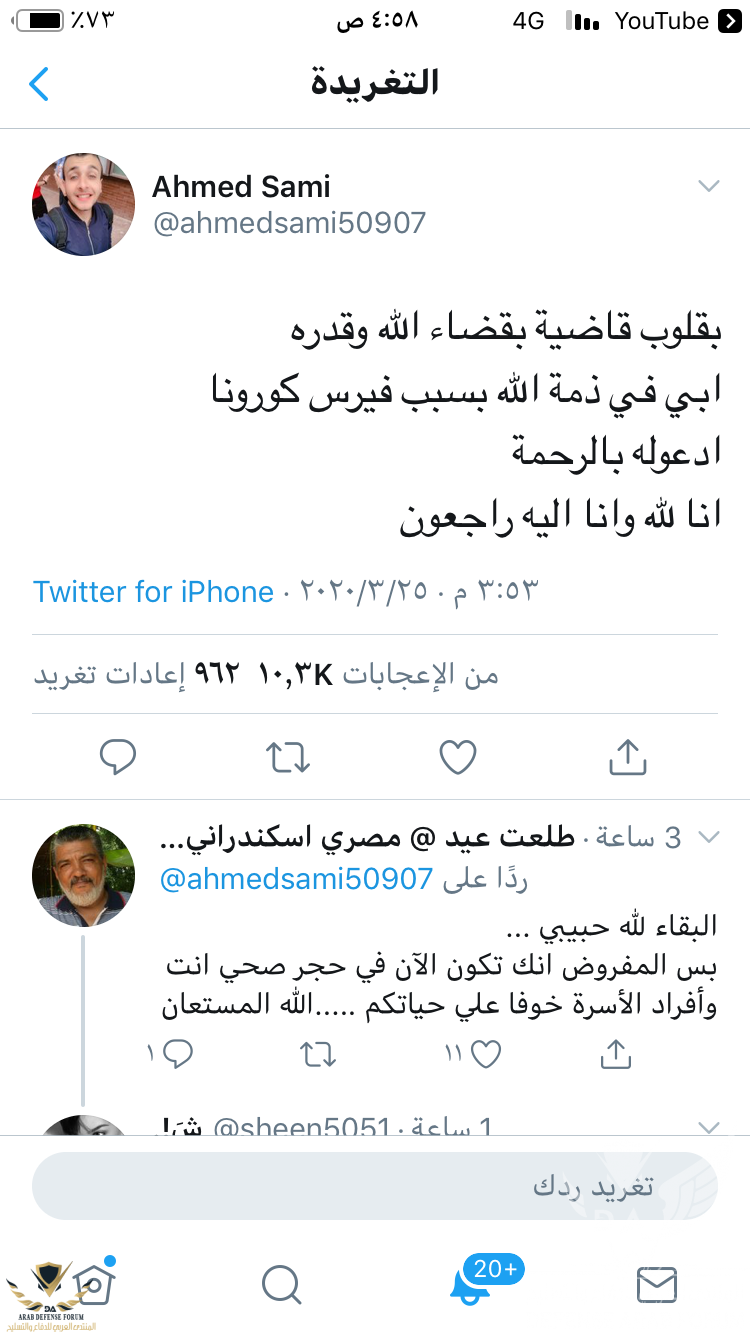Open the direct messages tab
This screenshot has width=750, height=1334.
[x=657, y=1283]
